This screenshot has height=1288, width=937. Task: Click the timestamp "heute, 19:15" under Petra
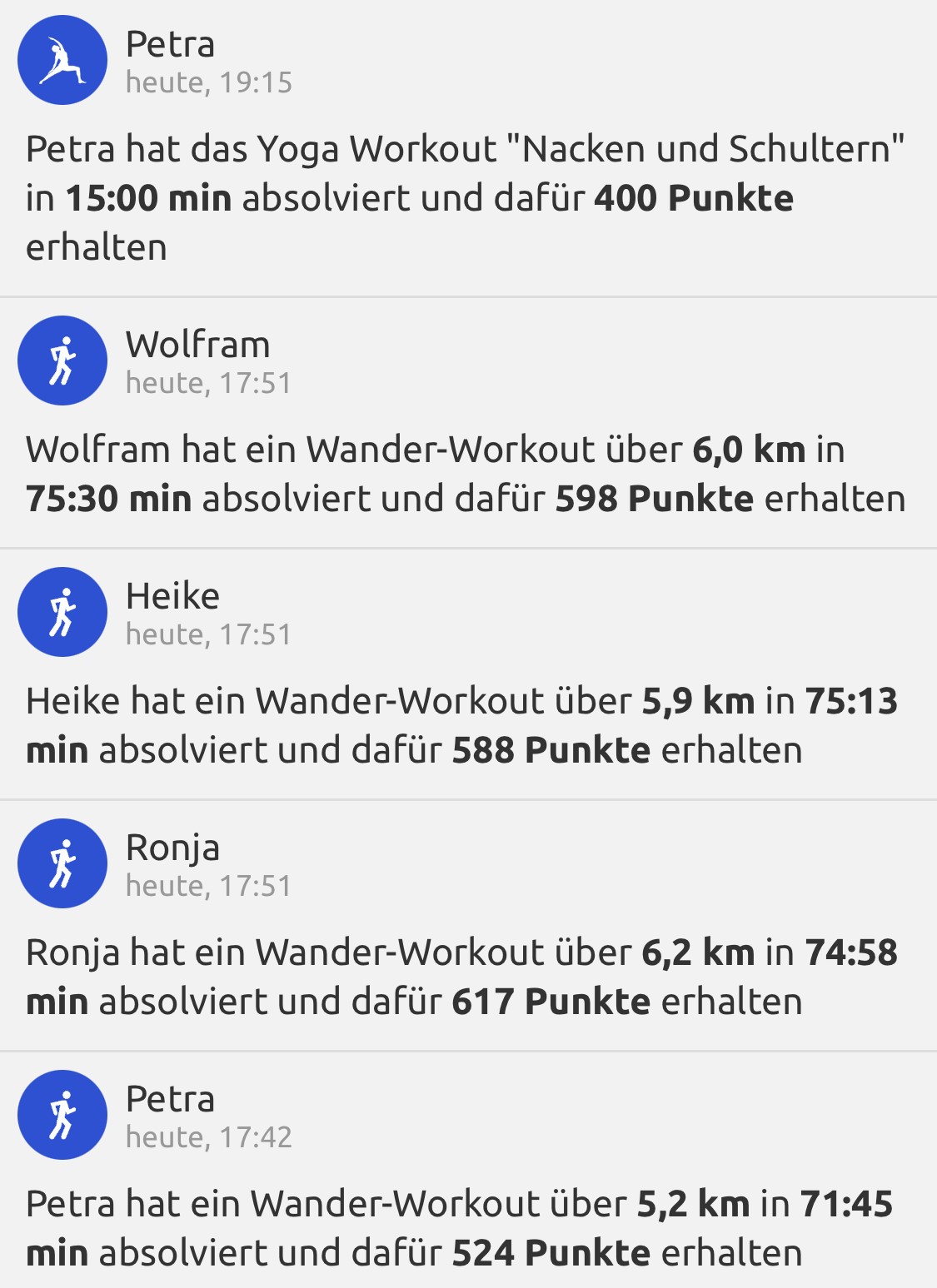click(x=208, y=82)
